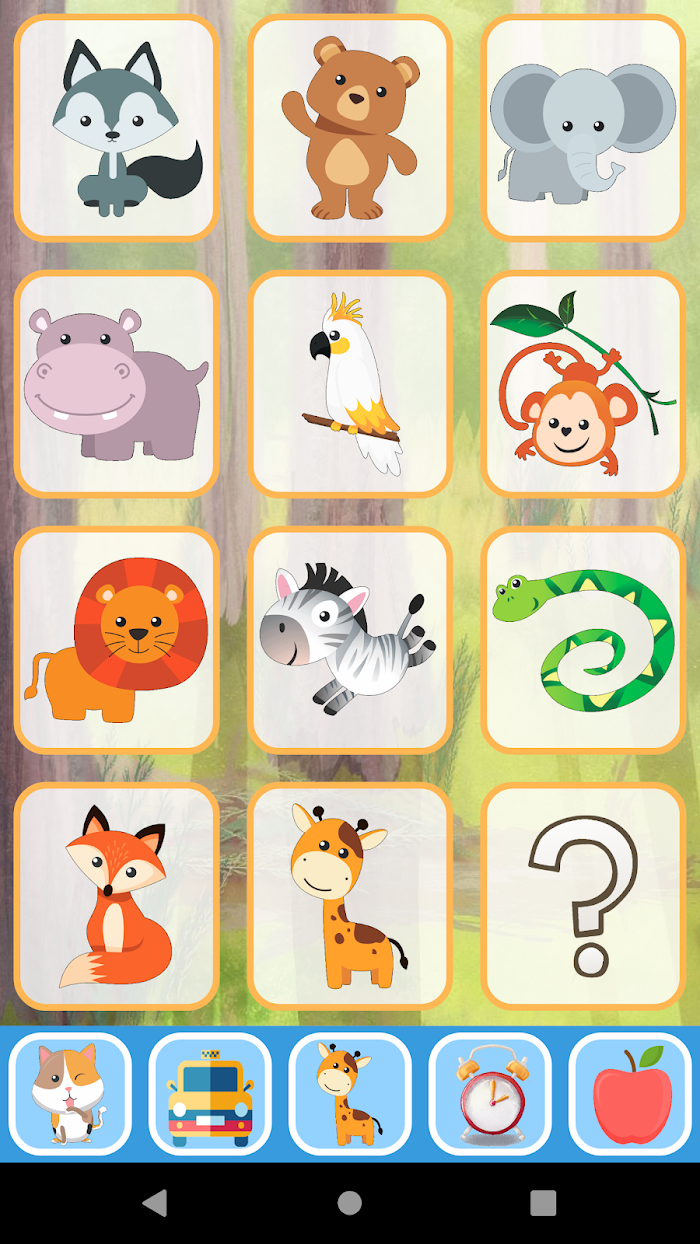Go to the home screen
Viewport: 700px width, 1244px height.
pos(349,1203)
